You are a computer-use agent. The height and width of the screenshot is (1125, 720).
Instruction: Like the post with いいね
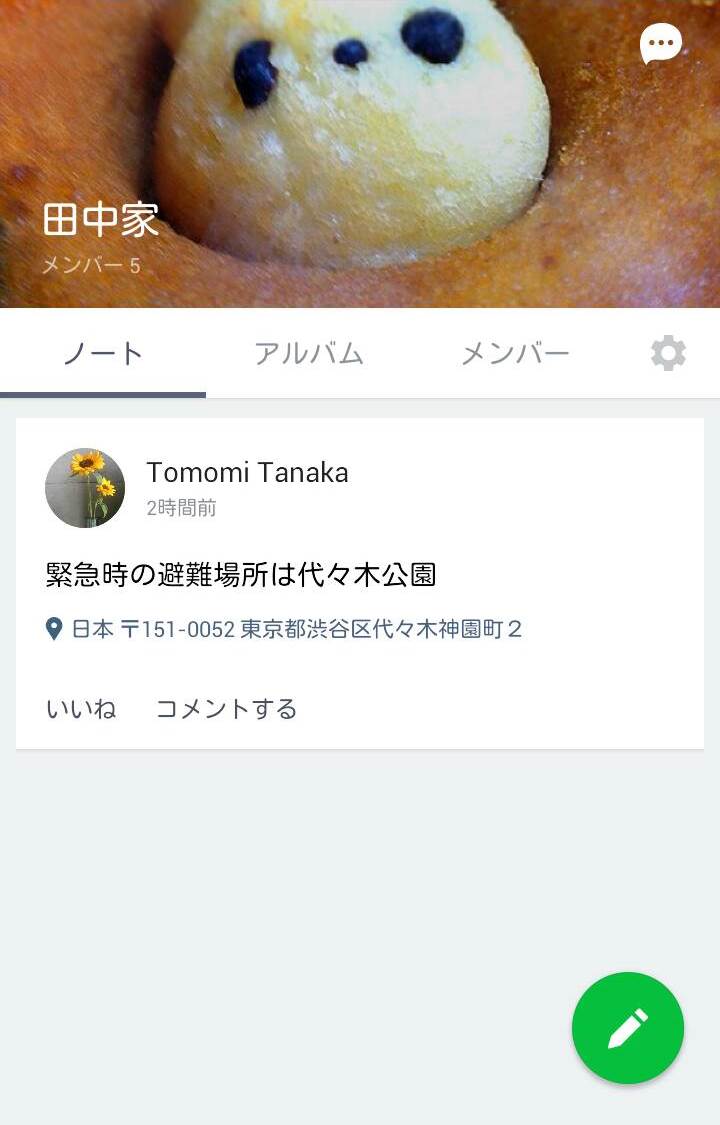pyautogui.click(x=81, y=709)
